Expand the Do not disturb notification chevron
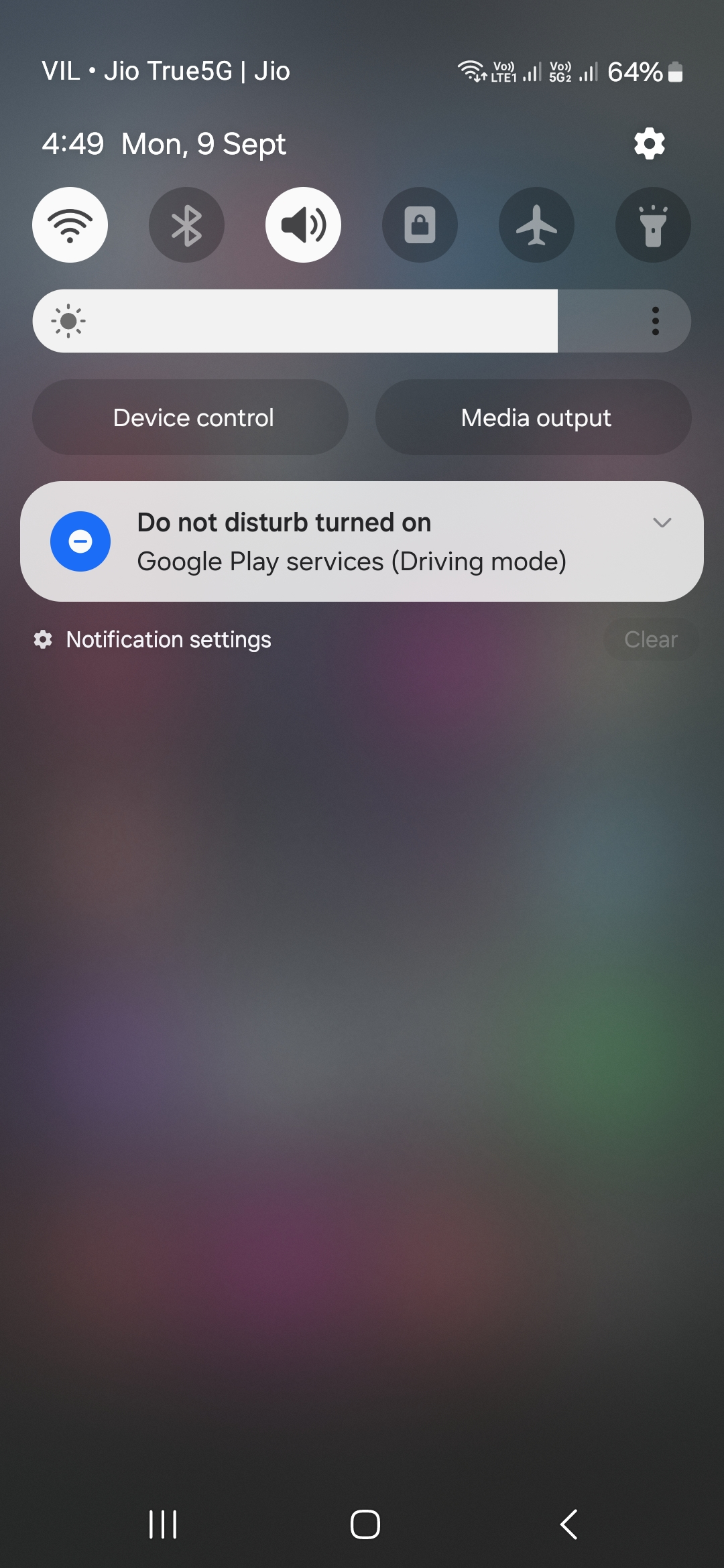 pos(662,523)
